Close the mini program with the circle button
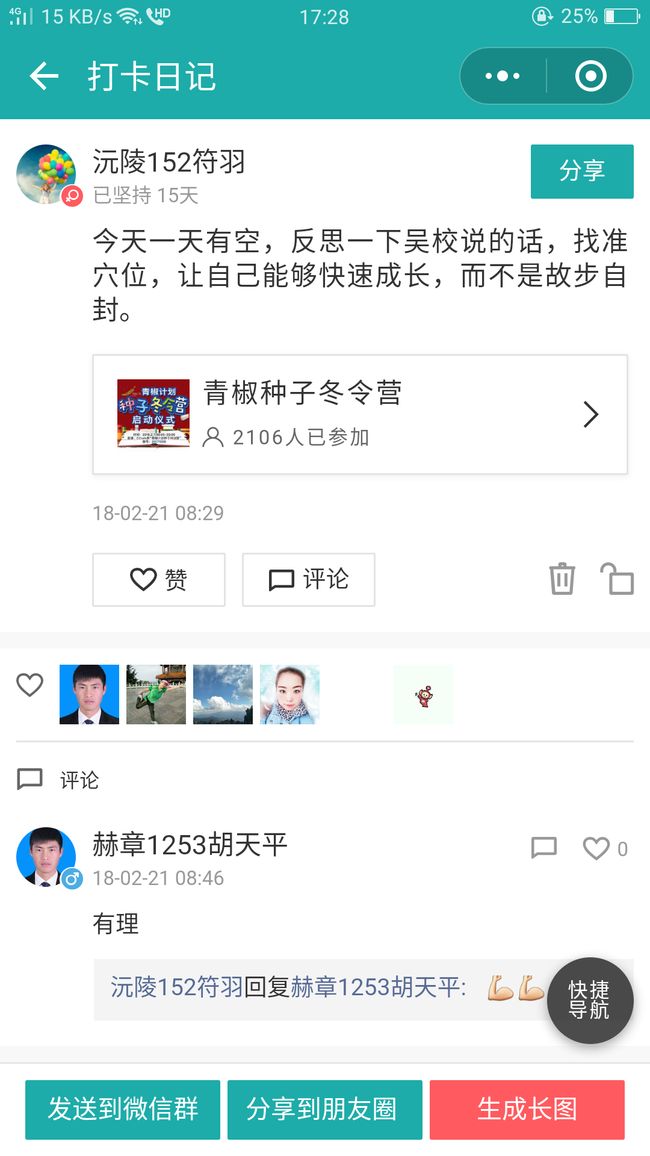This screenshot has height=1156, width=650. [x=590, y=76]
